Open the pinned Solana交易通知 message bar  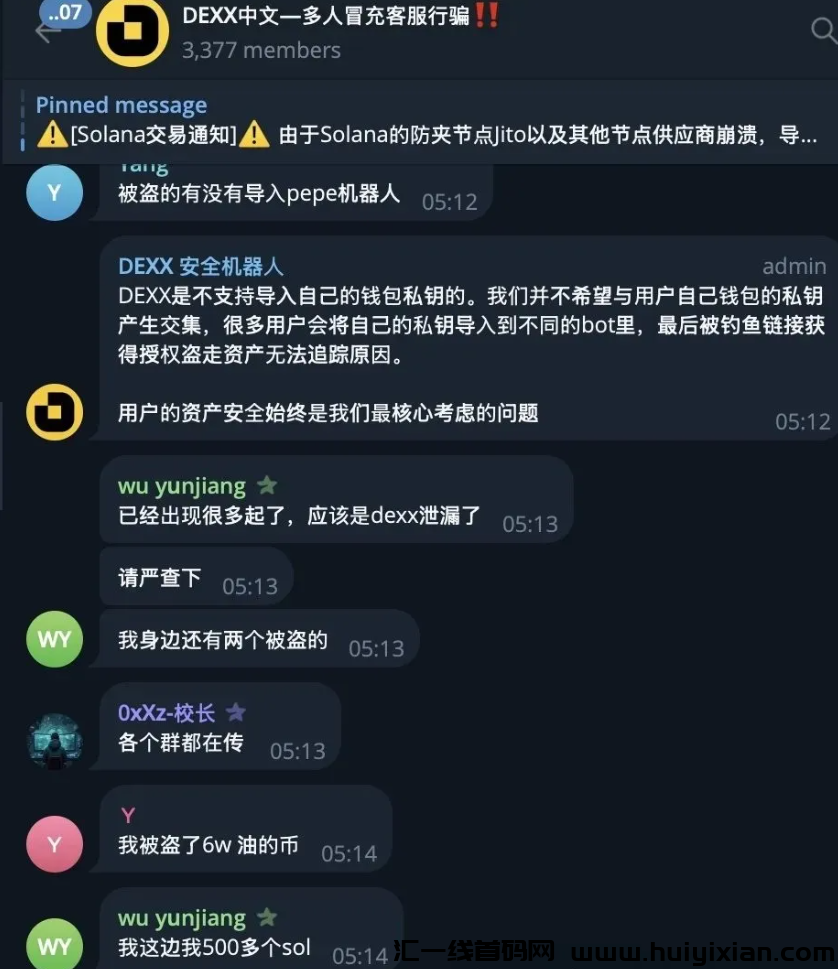click(x=419, y=120)
